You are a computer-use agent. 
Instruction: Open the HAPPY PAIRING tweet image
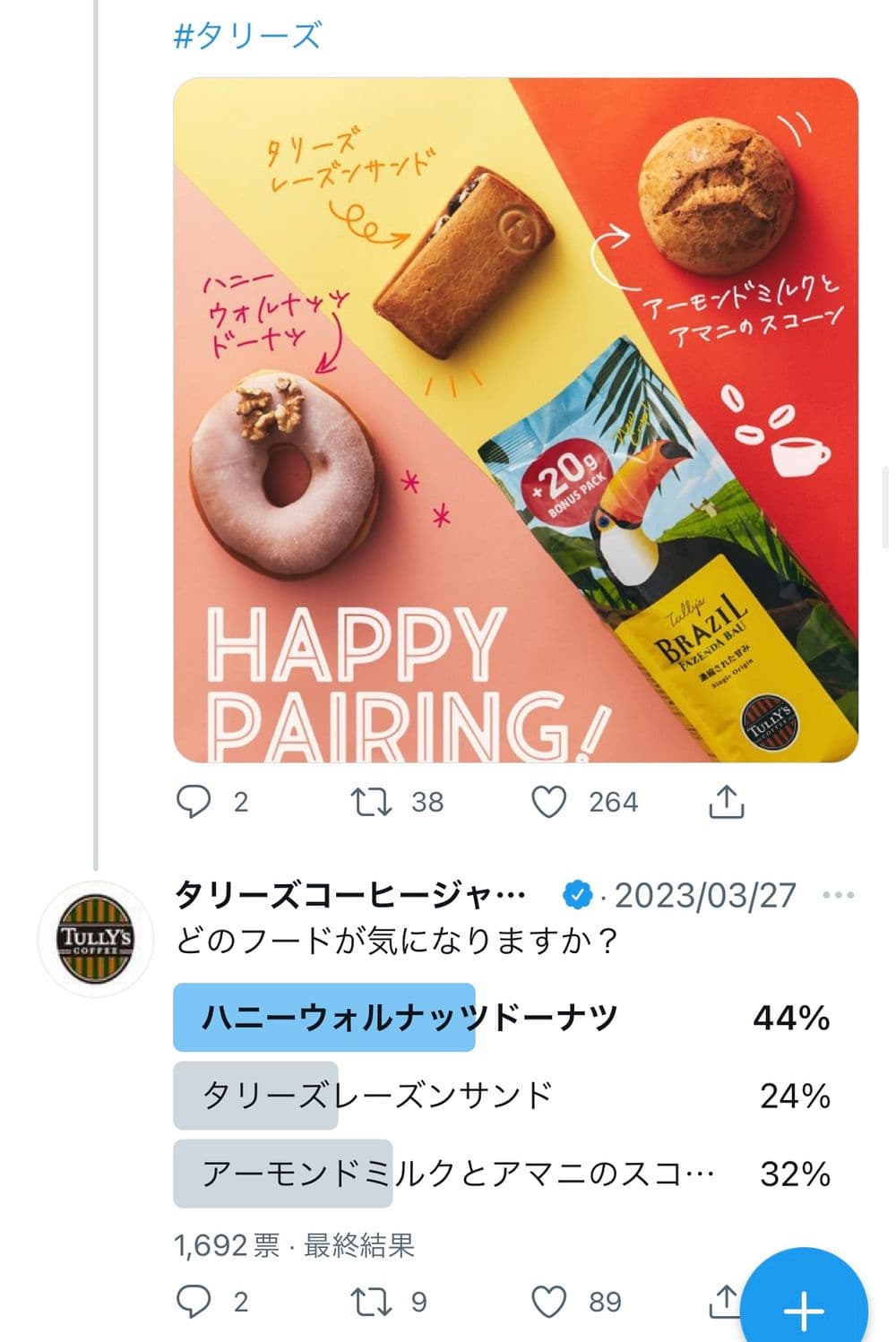515,419
